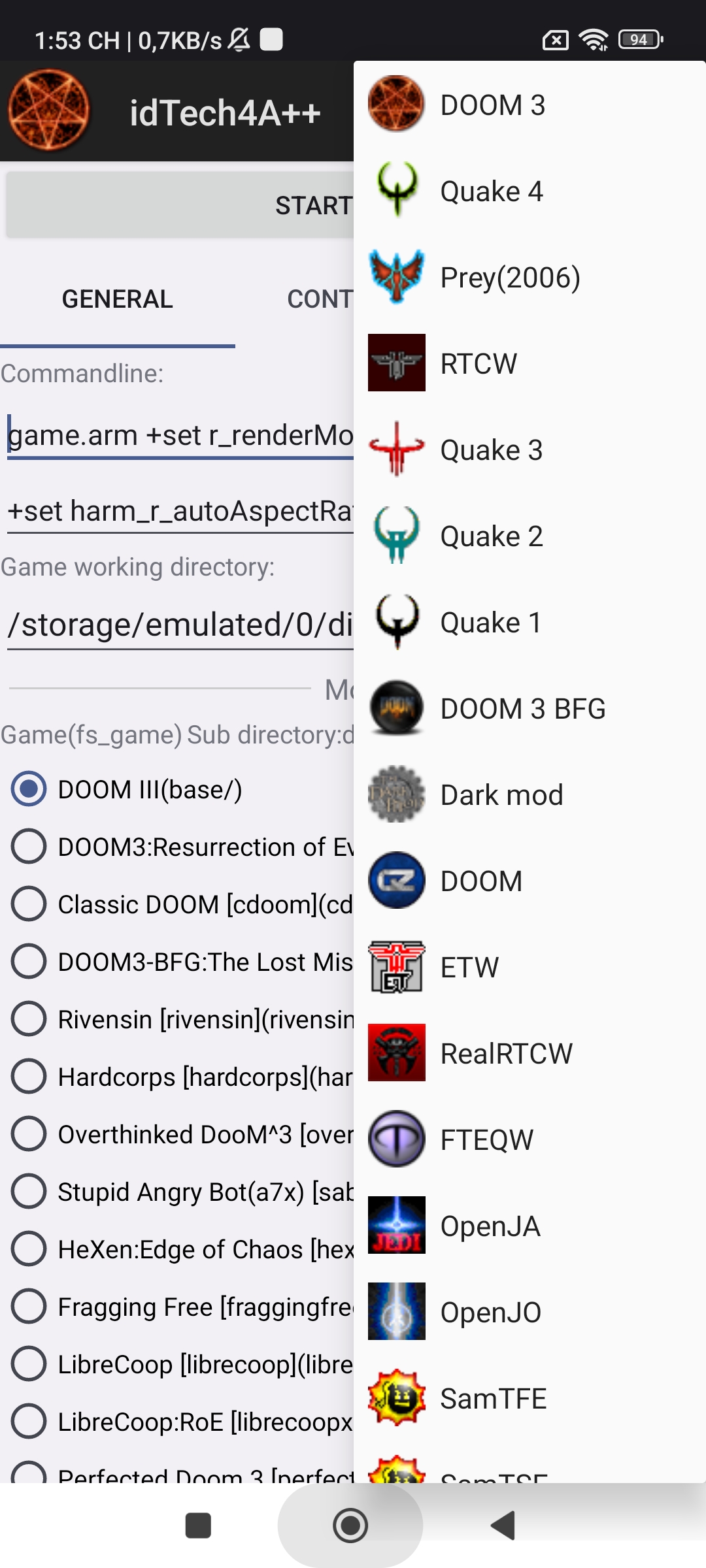Select the Rivensin radio option
This screenshot has height=1568, width=706.
[x=29, y=1019]
